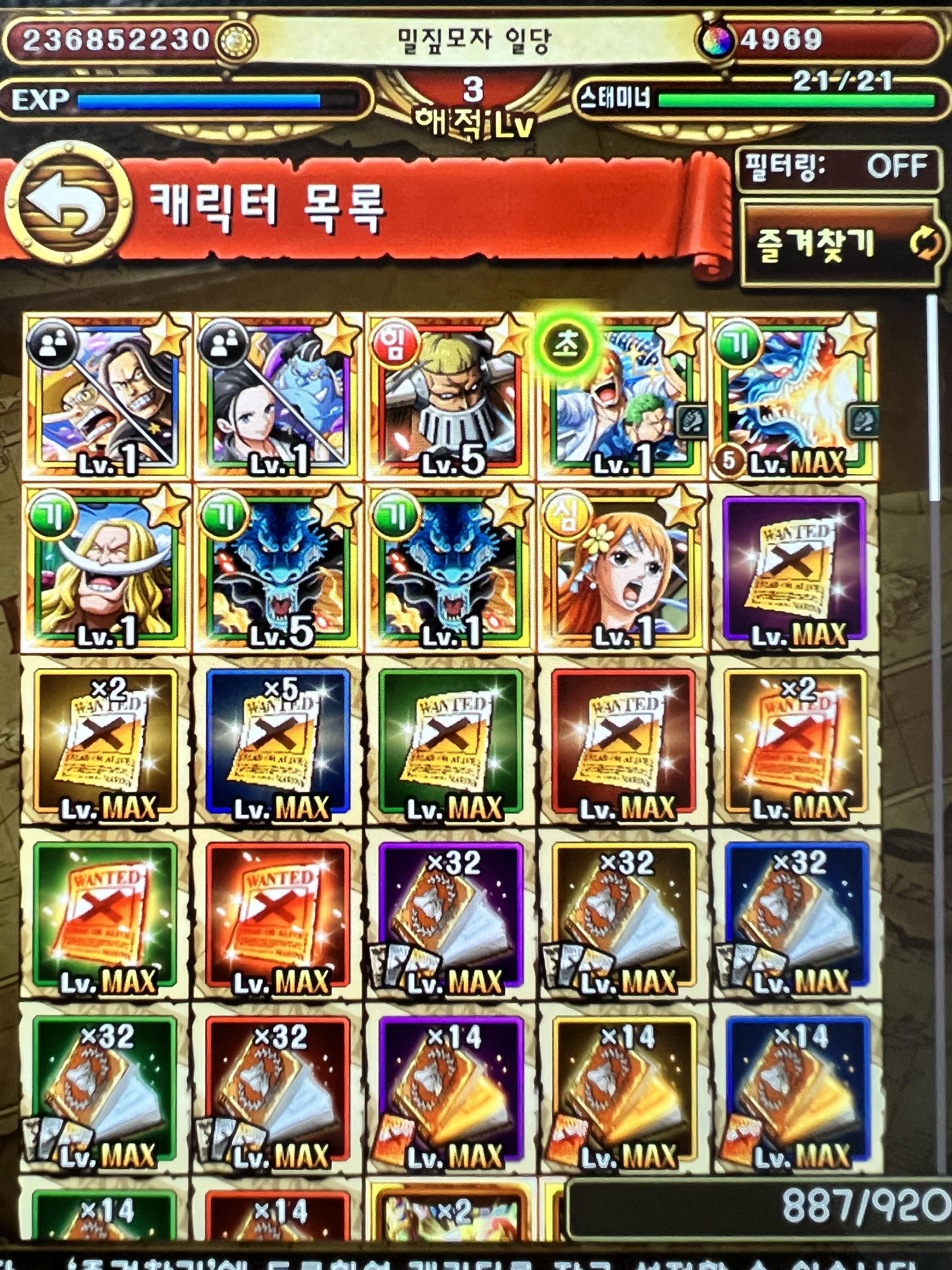
Task: Open the purple wanted poster Lv.MAX item
Action: coord(795,569)
